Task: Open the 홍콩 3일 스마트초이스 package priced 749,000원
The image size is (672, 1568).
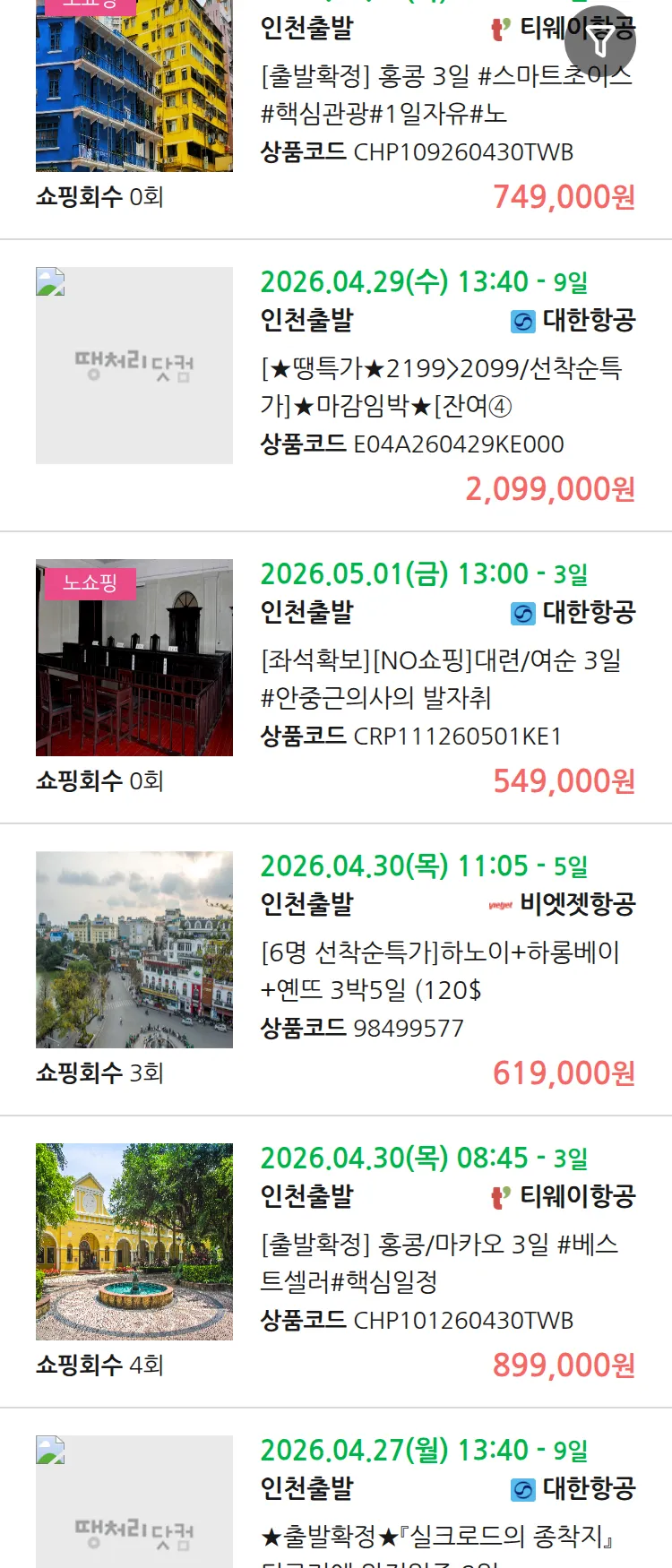Action: click(445, 94)
